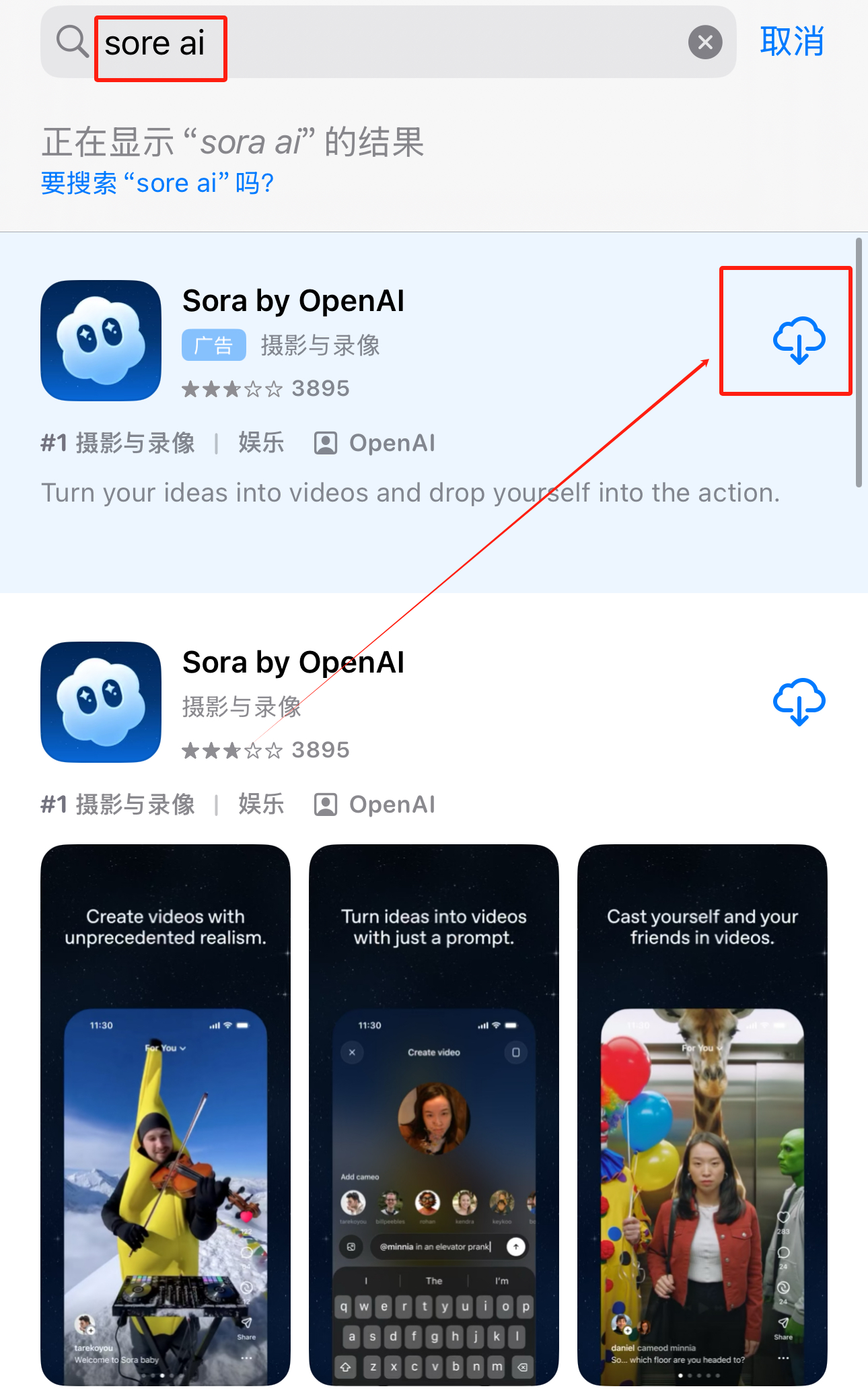Screen dimensions: 868x1399
Task: View "Turn ideas into videos" screenshot
Action: tap(434, 1114)
